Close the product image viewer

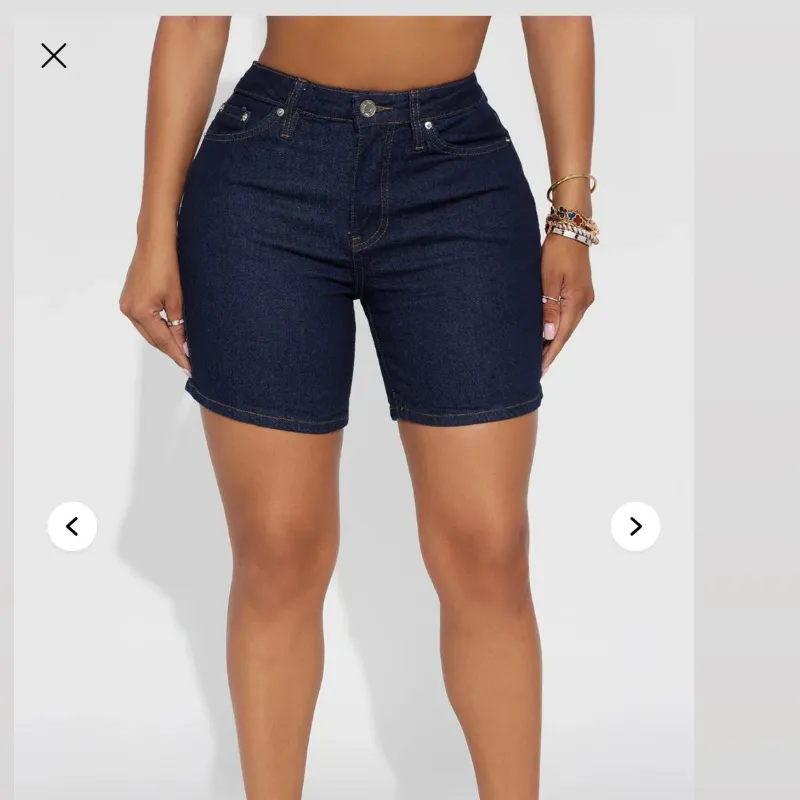click(54, 56)
